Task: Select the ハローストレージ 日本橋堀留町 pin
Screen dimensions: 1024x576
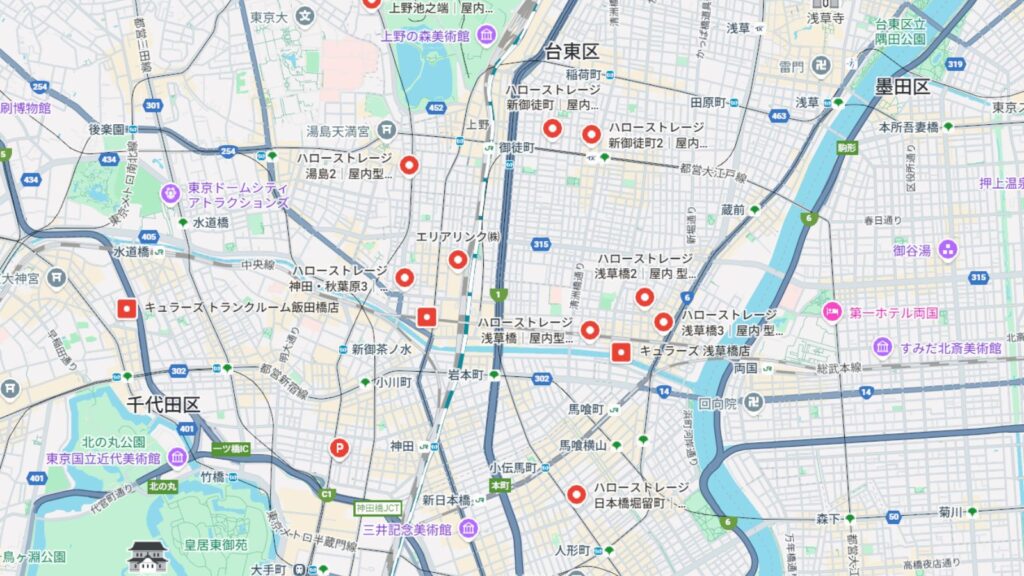Action: tap(576, 493)
